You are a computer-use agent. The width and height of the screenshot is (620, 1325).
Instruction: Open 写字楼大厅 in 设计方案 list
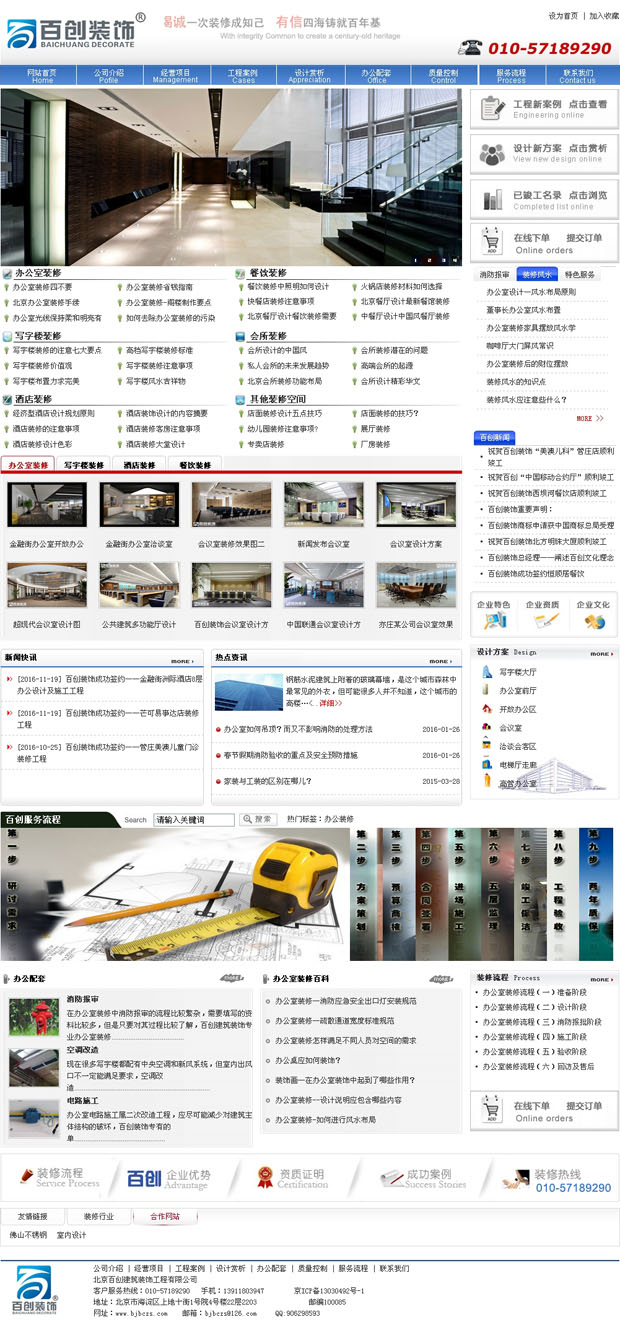pyautogui.click(x=517, y=672)
